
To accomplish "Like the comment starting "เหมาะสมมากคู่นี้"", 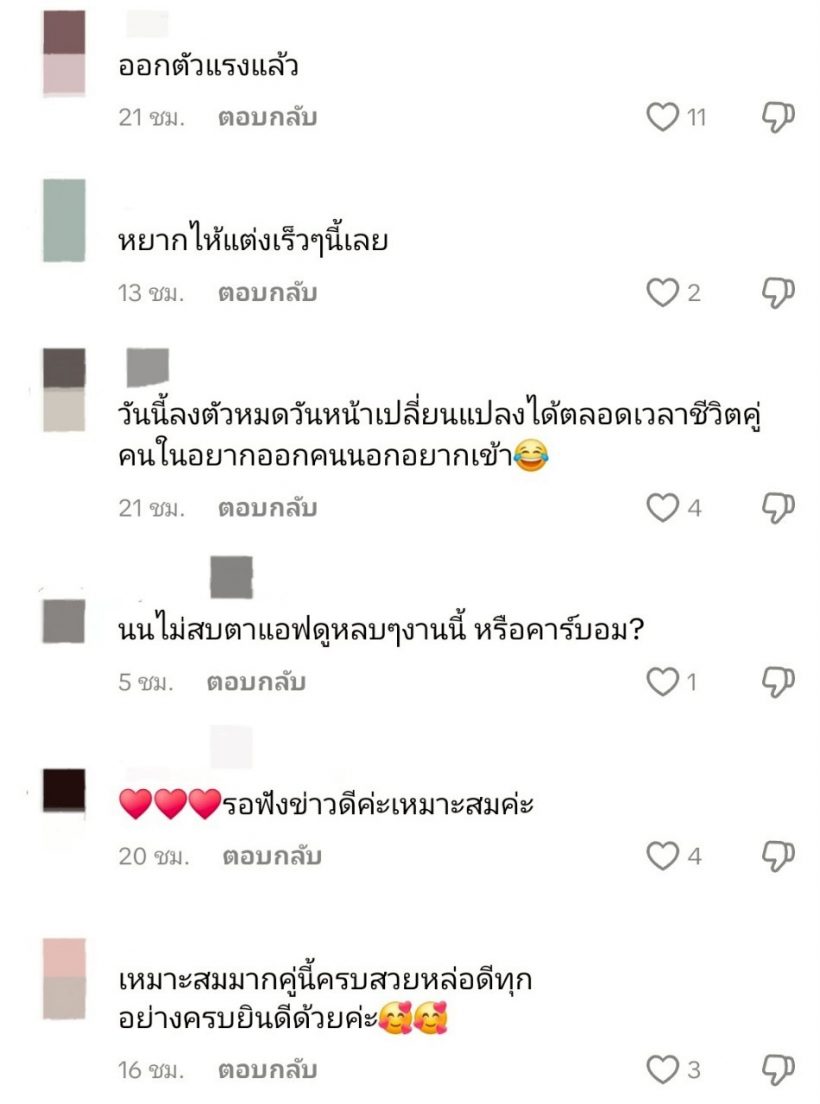I will [x=663, y=1070].
